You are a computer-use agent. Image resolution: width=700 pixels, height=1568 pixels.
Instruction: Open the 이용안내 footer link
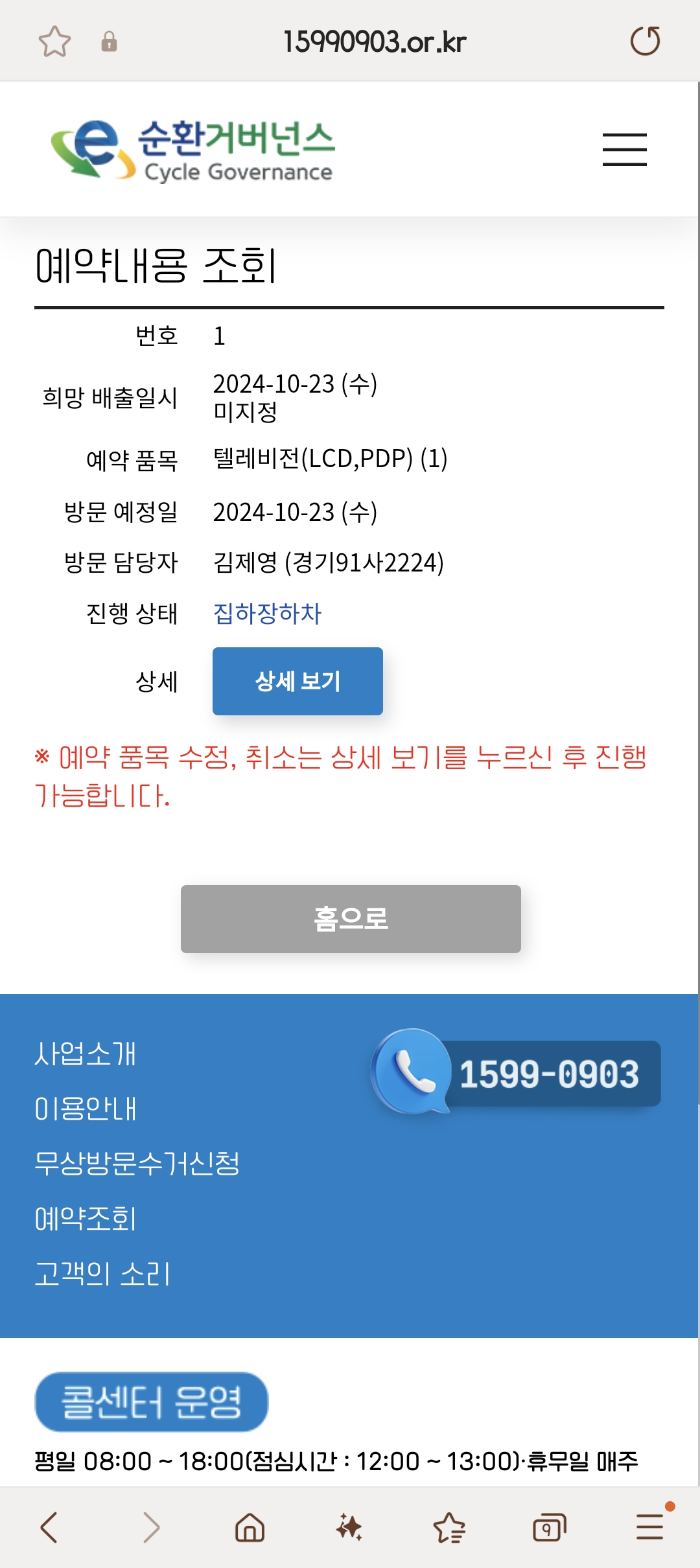pos(86,1109)
